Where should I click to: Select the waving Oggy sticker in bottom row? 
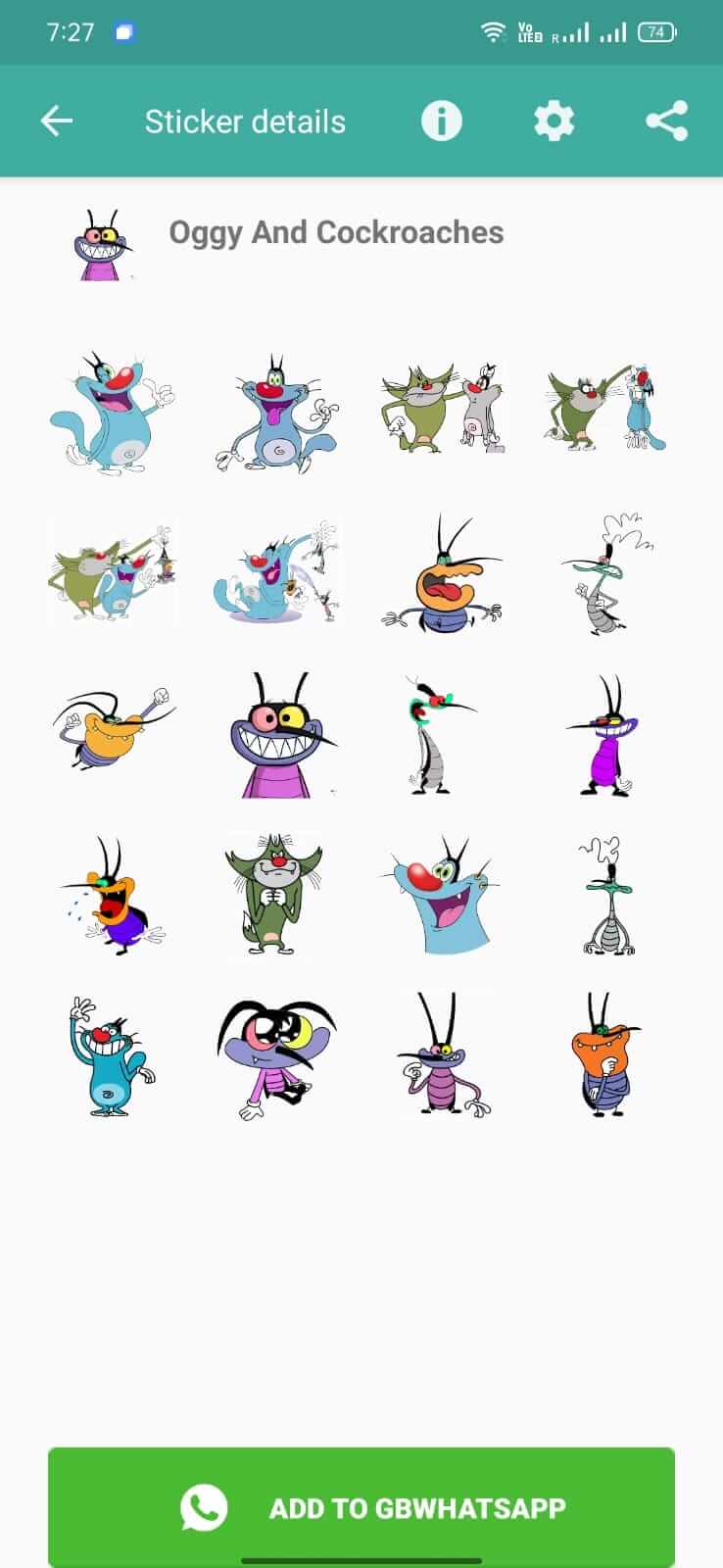pos(112,1058)
